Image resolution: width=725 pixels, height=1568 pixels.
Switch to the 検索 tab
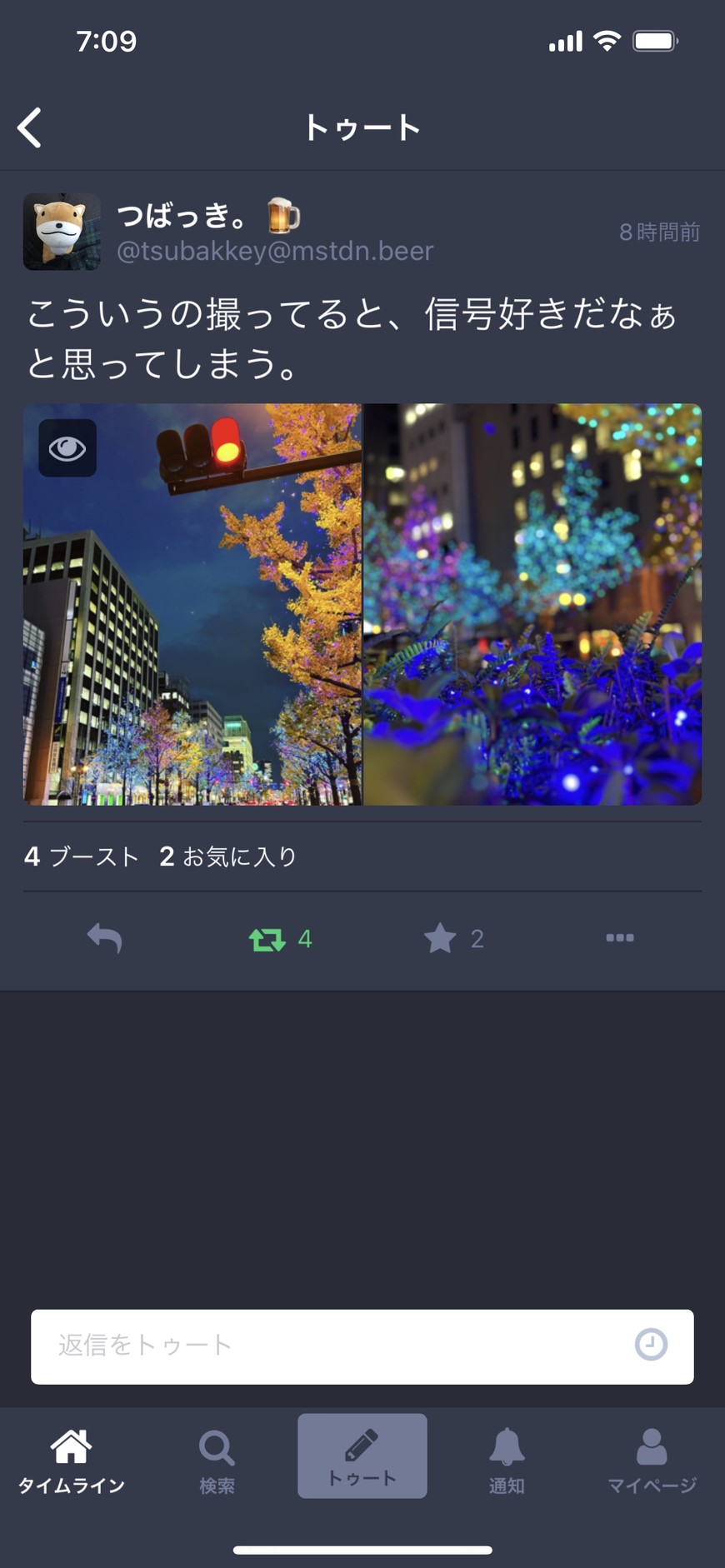(x=217, y=1460)
